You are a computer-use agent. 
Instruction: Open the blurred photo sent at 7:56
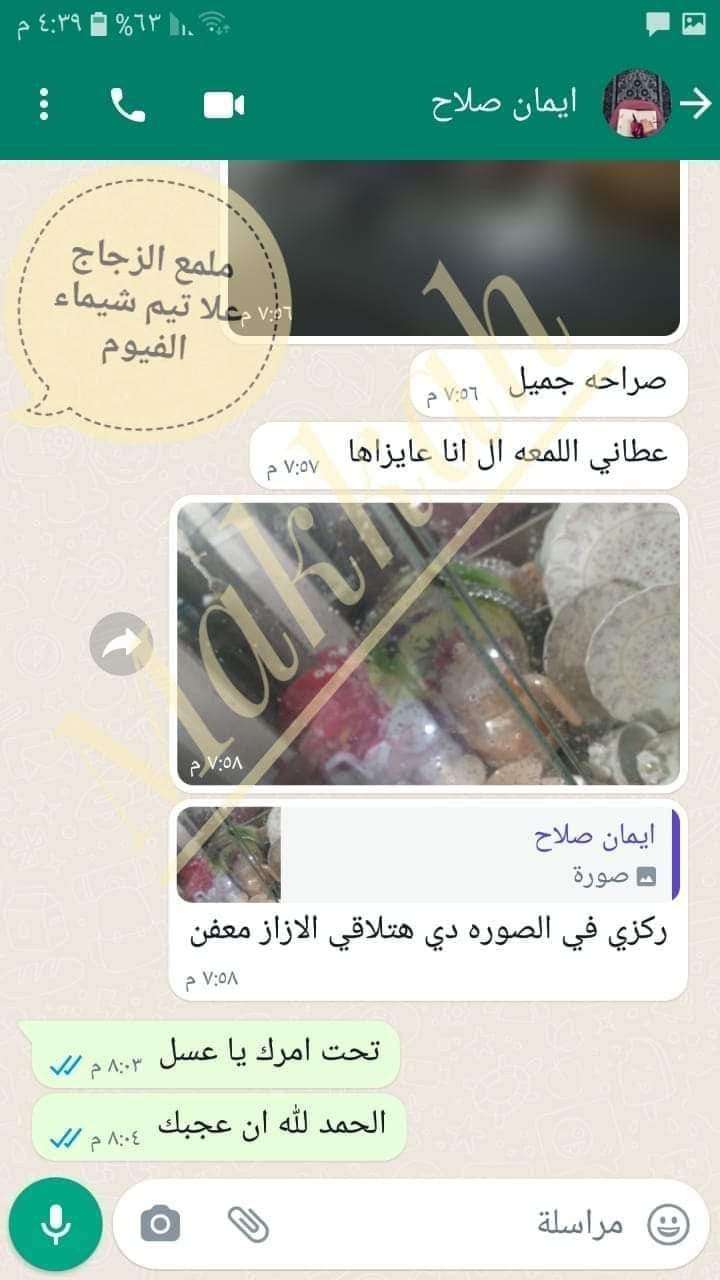point(455,248)
